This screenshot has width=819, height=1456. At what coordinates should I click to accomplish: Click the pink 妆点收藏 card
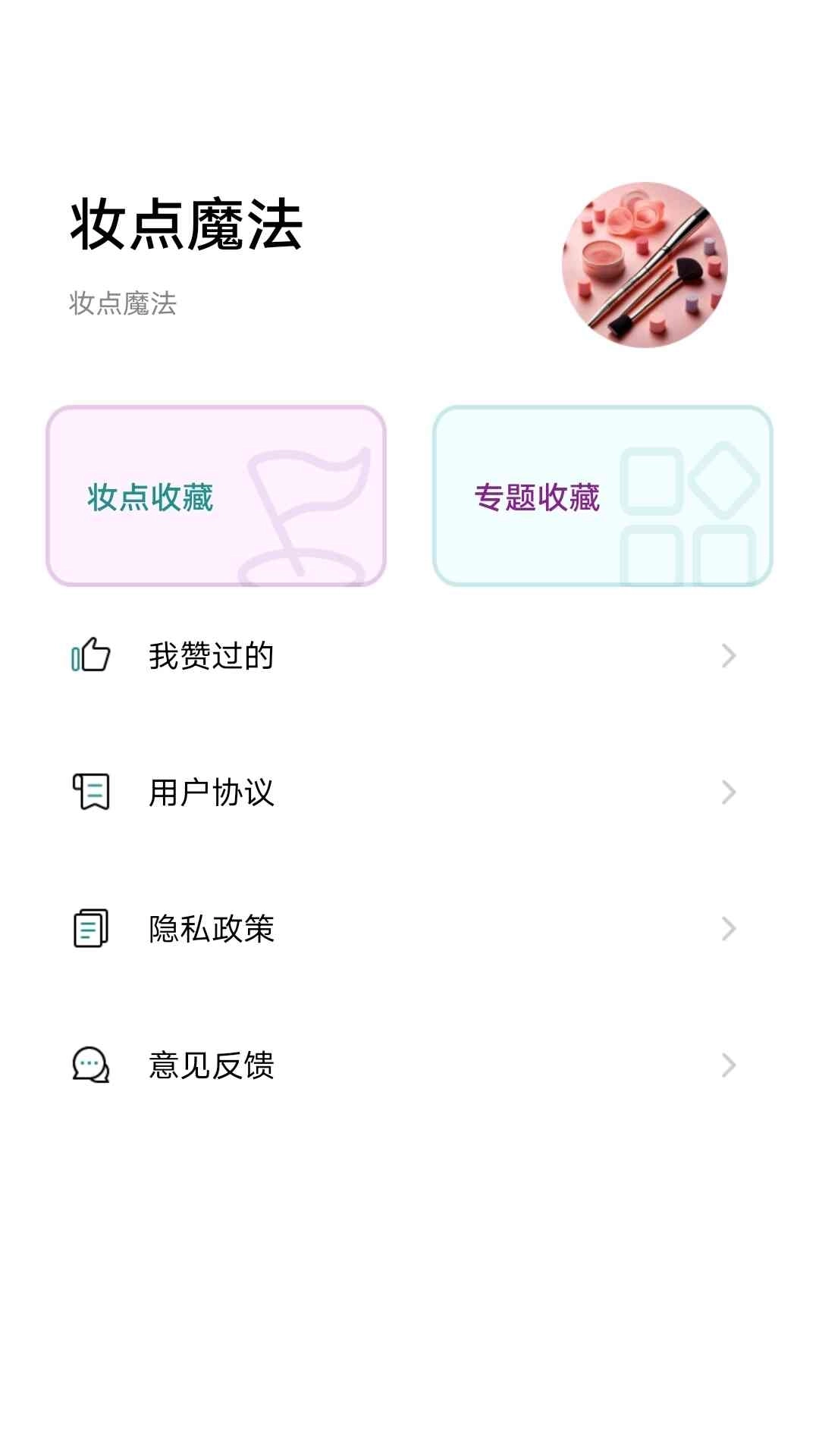point(218,494)
